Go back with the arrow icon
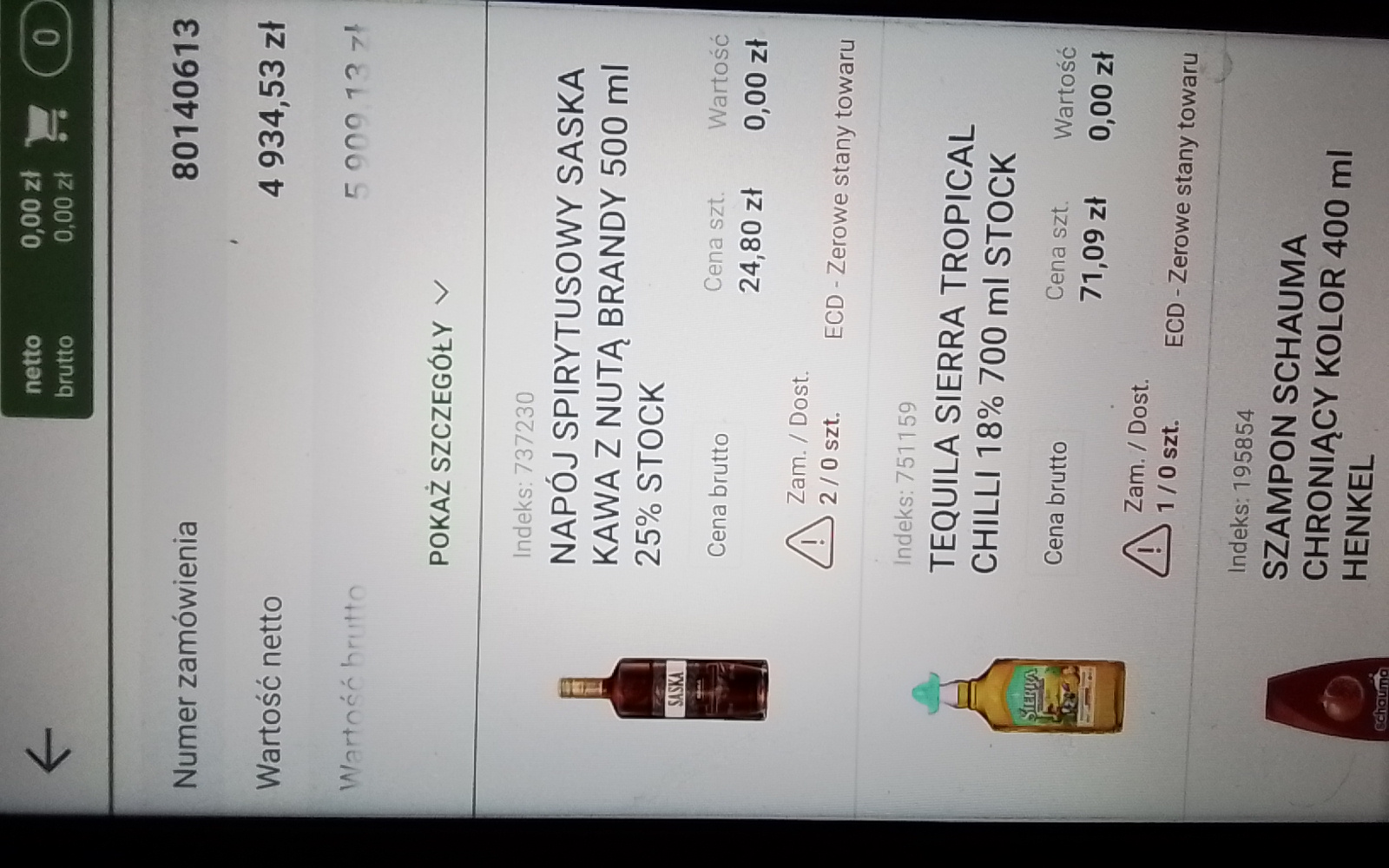Viewport: 1389px width, 868px height. (x=49, y=748)
